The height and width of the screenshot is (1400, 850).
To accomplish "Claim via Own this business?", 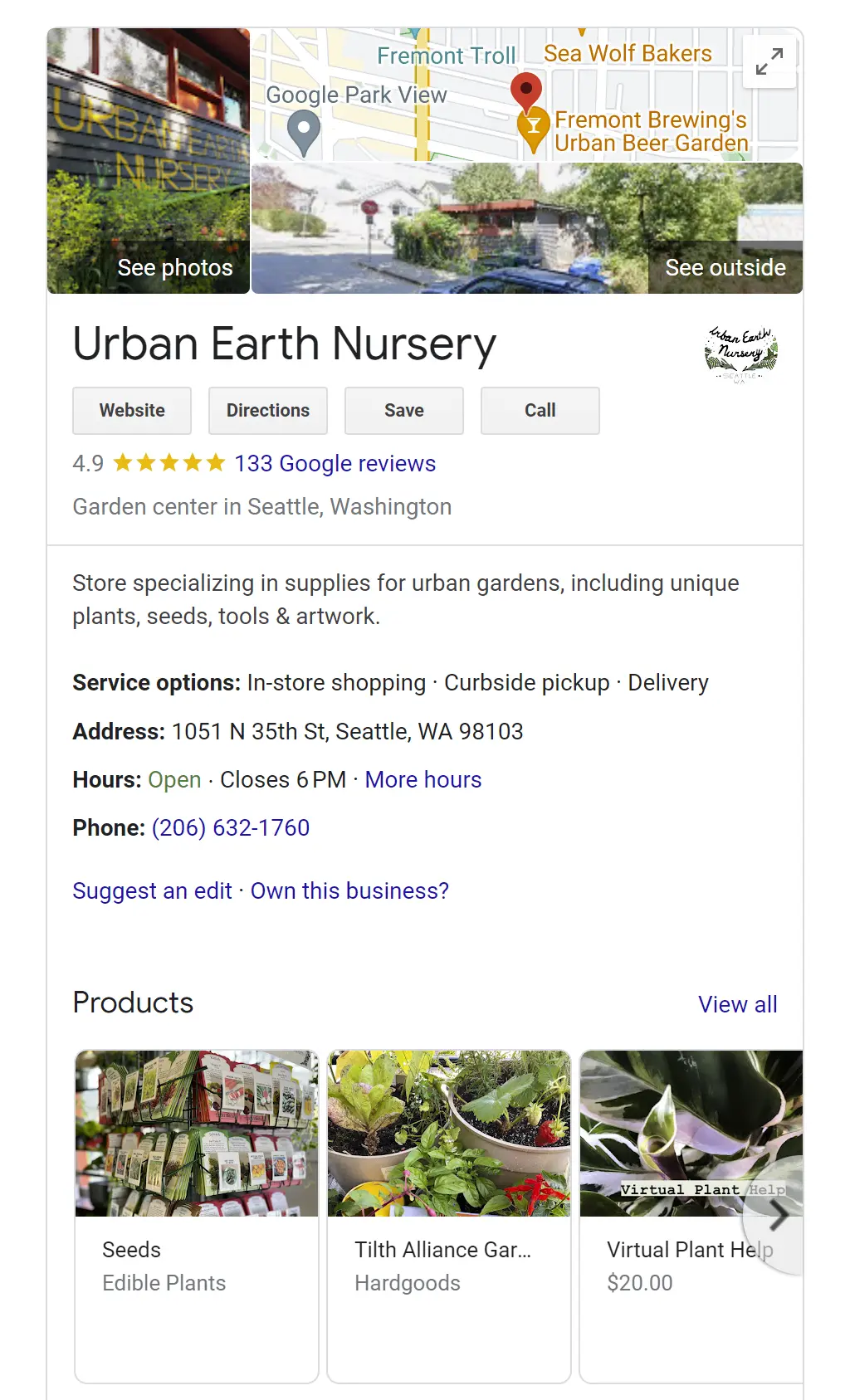I will [x=349, y=890].
